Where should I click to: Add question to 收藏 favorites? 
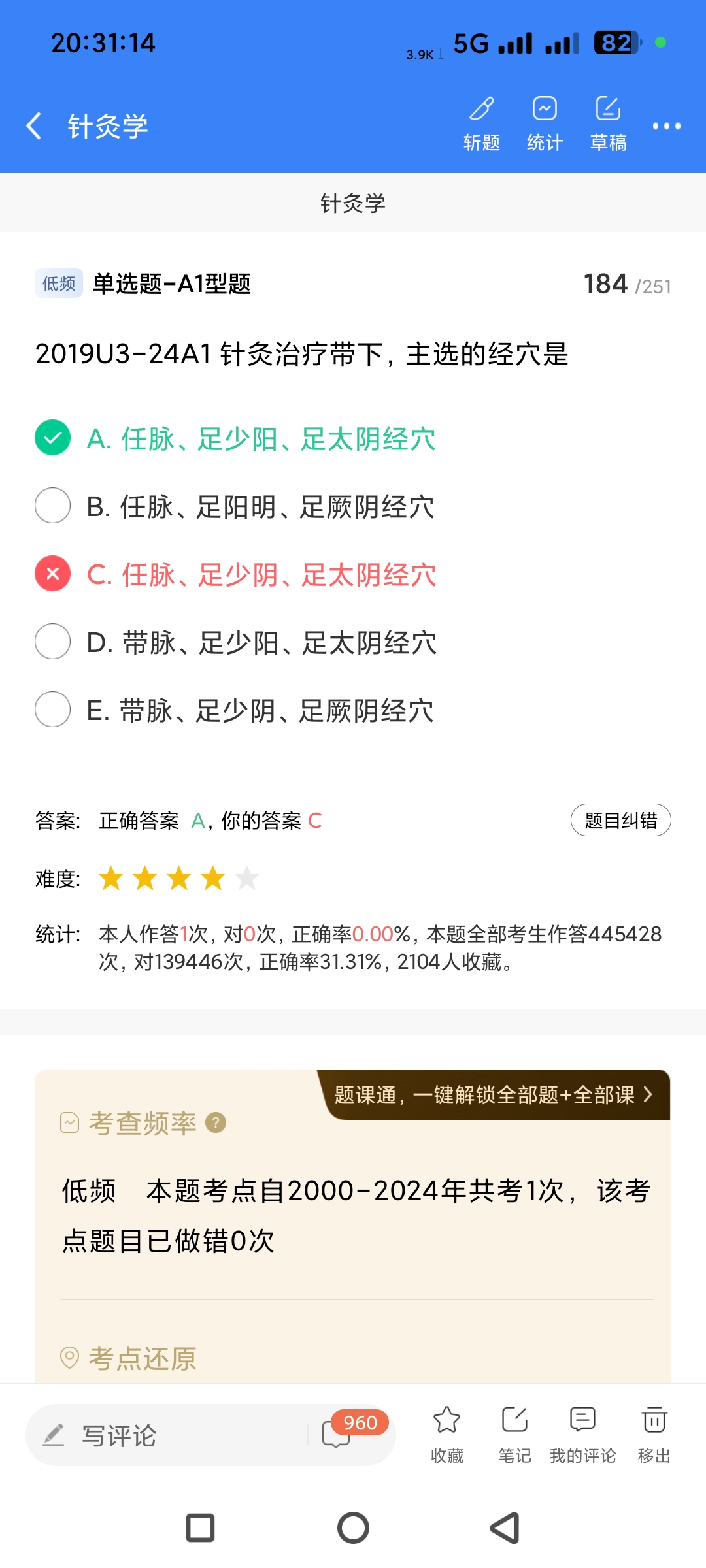(x=447, y=1434)
